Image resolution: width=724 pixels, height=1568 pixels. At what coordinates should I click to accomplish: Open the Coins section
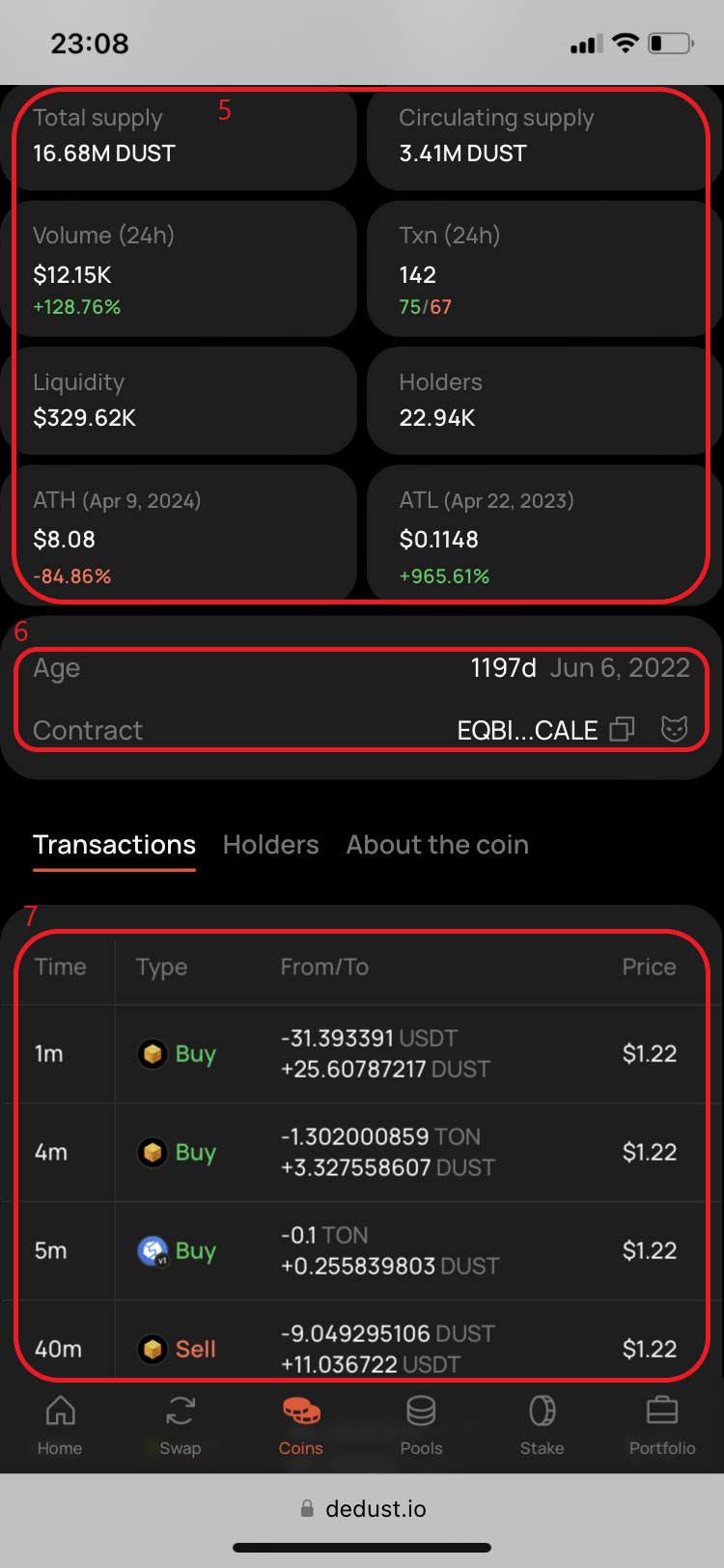pos(301,1425)
